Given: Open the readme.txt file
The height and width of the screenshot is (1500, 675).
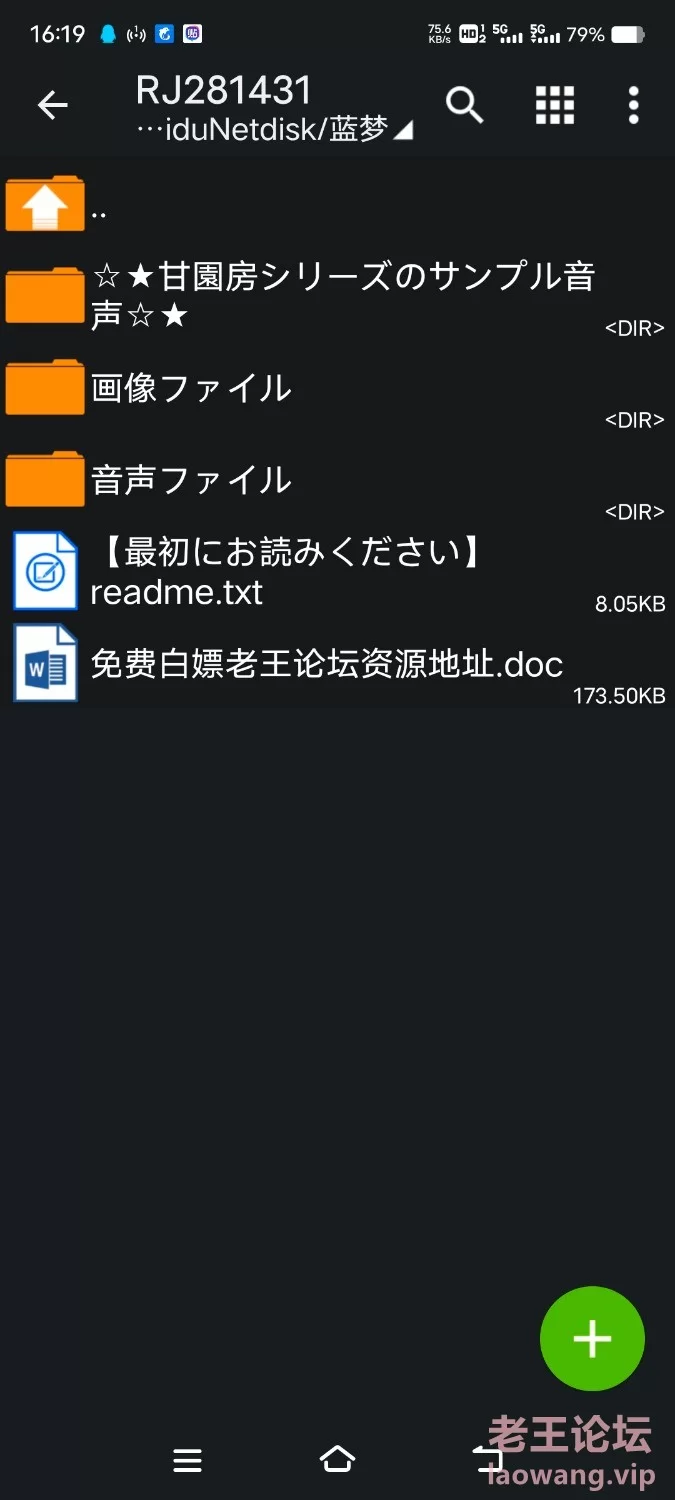Looking at the screenshot, I should [x=337, y=572].
